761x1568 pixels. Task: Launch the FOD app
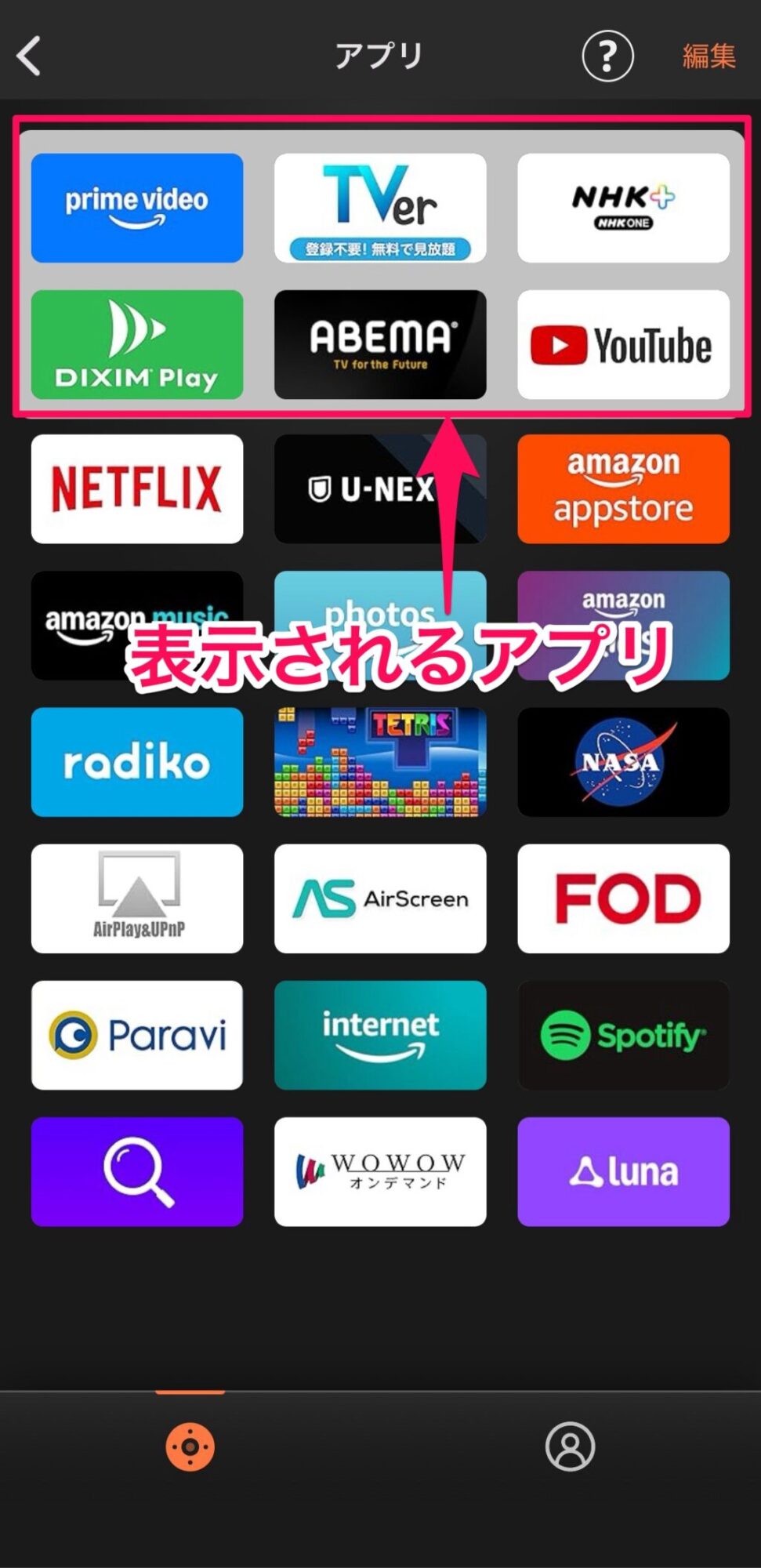[623, 898]
